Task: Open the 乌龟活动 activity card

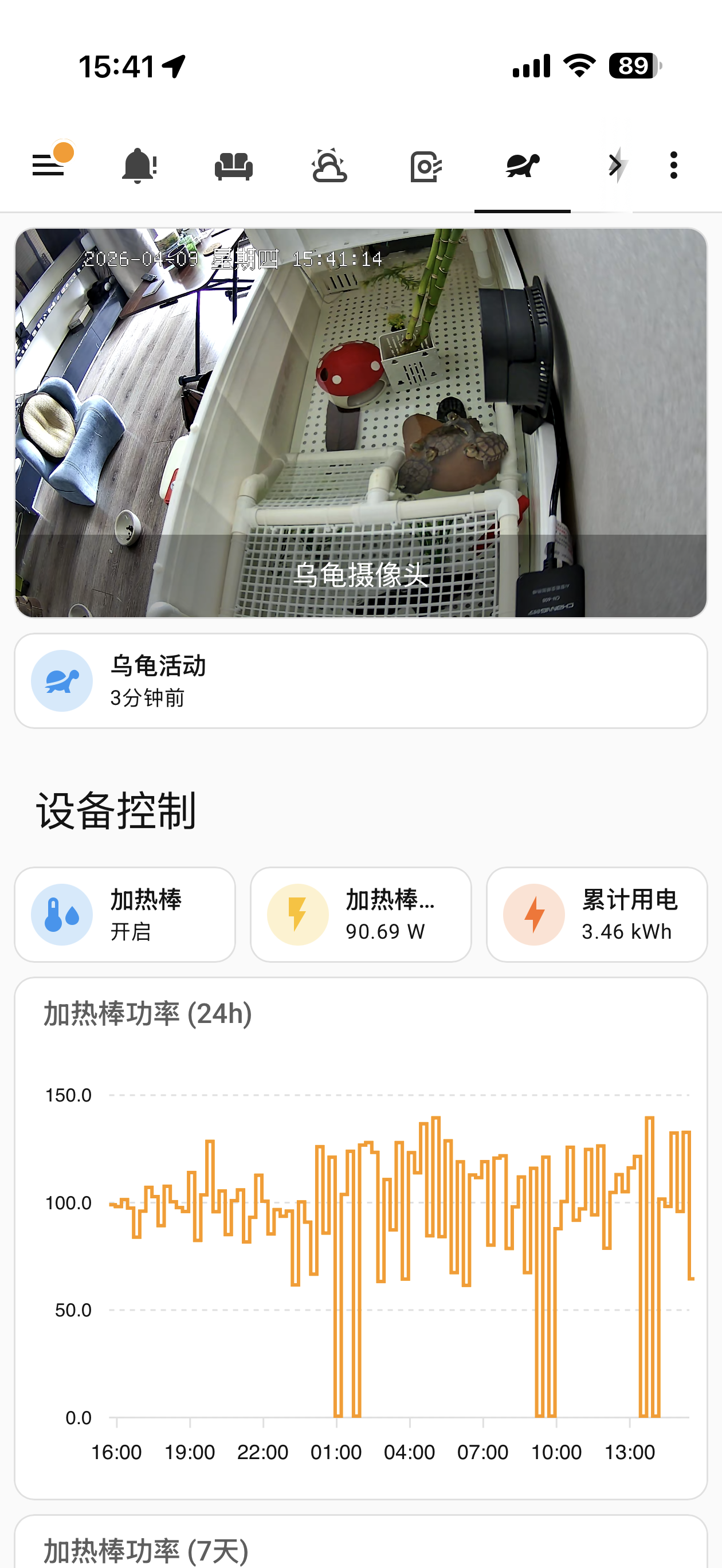Action: 361,680
